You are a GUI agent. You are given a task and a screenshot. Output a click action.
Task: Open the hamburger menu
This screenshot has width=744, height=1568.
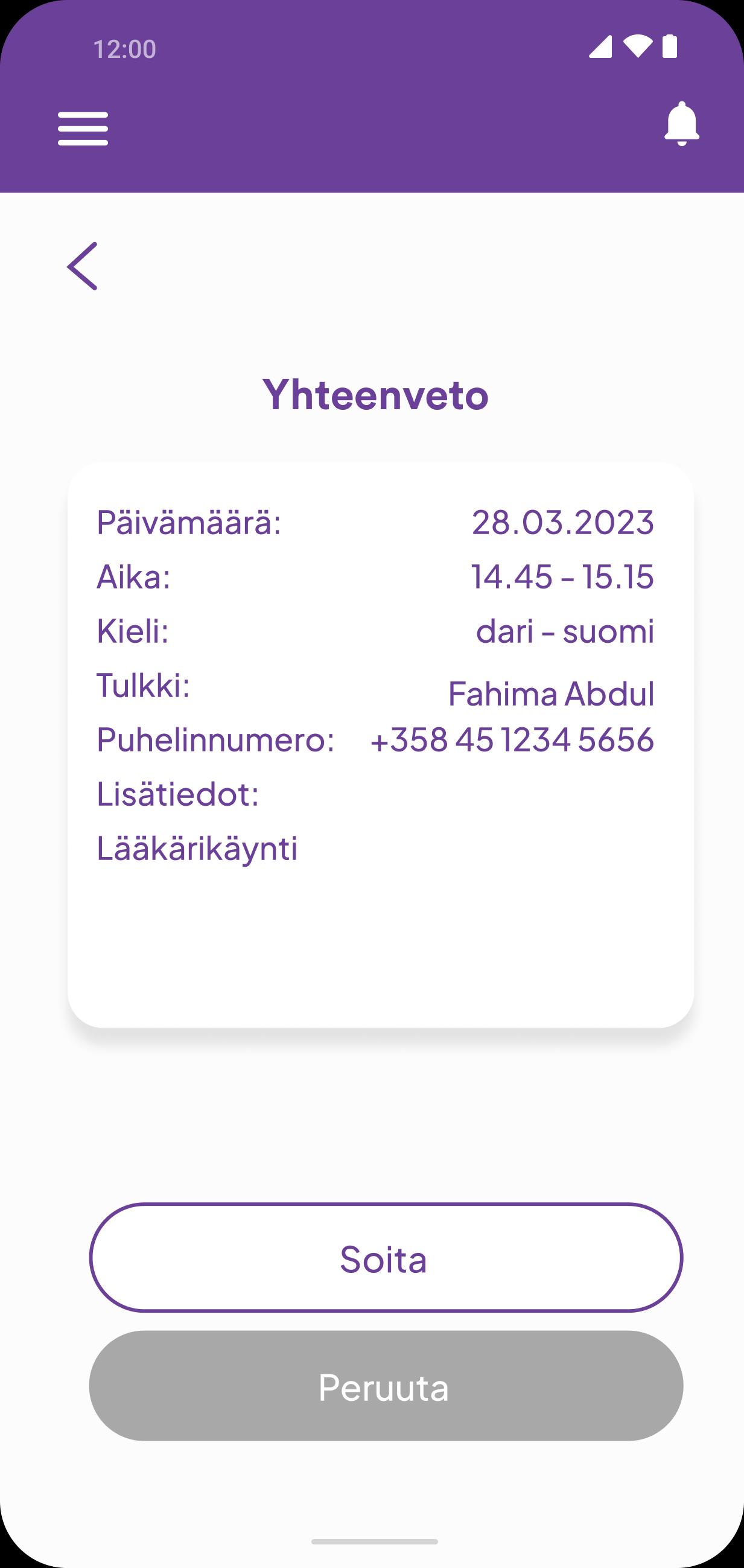tap(83, 129)
